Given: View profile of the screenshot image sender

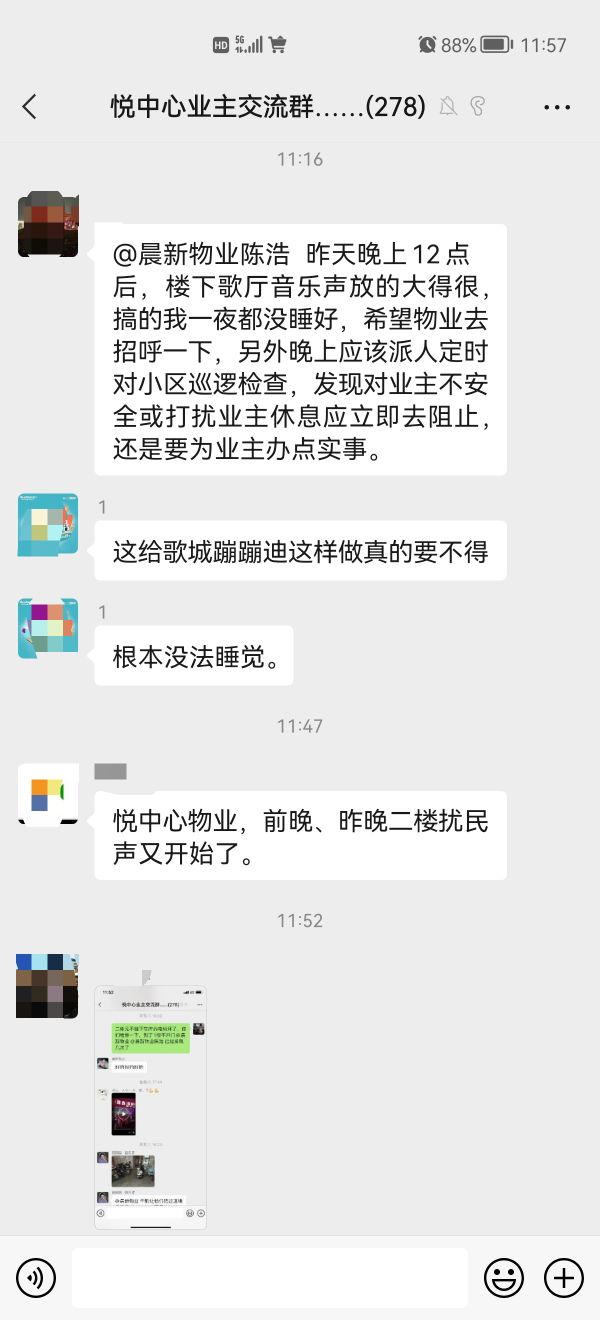Looking at the screenshot, I should pyautogui.click(x=48, y=985).
